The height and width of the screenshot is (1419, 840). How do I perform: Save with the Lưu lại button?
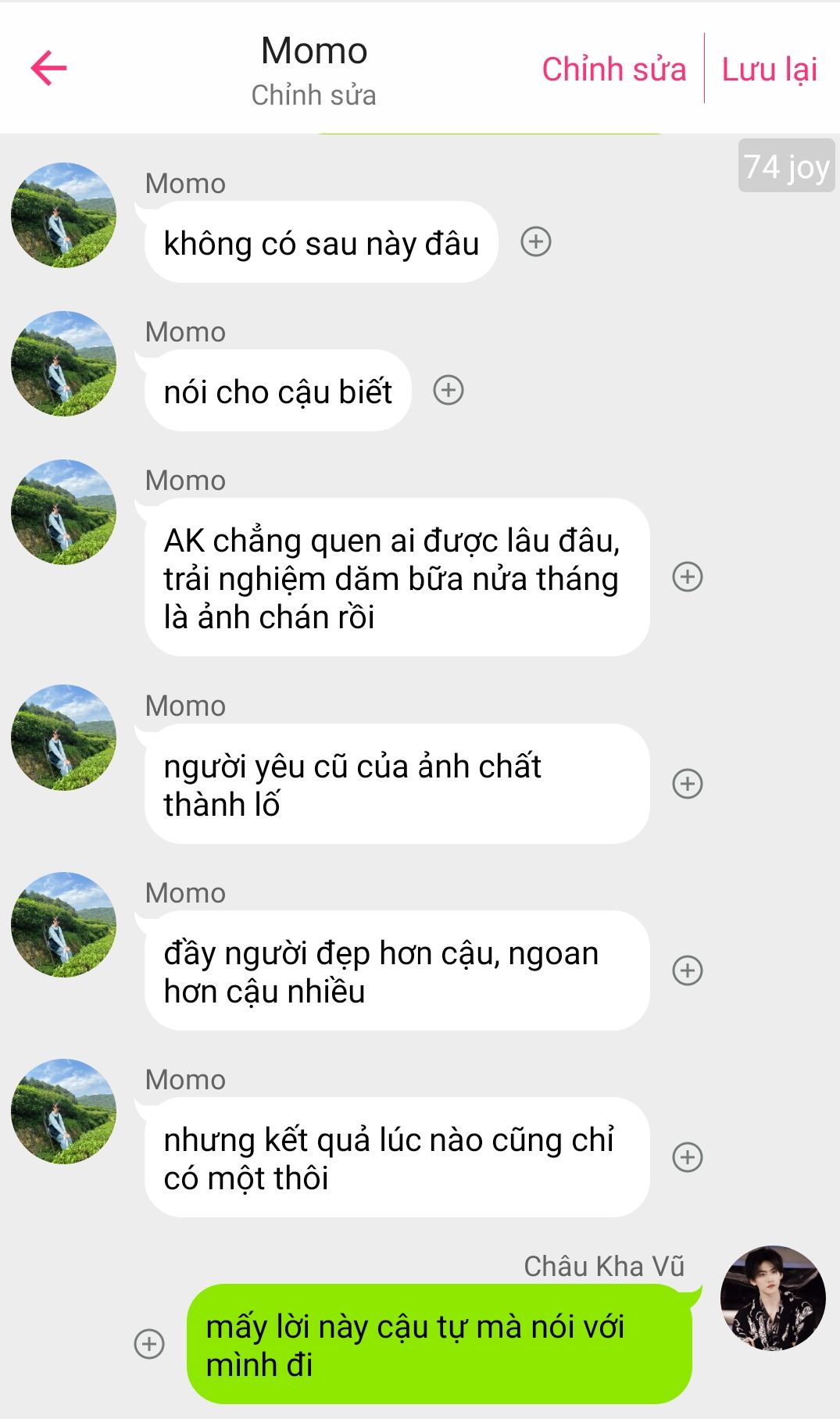click(x=769, y=70)
